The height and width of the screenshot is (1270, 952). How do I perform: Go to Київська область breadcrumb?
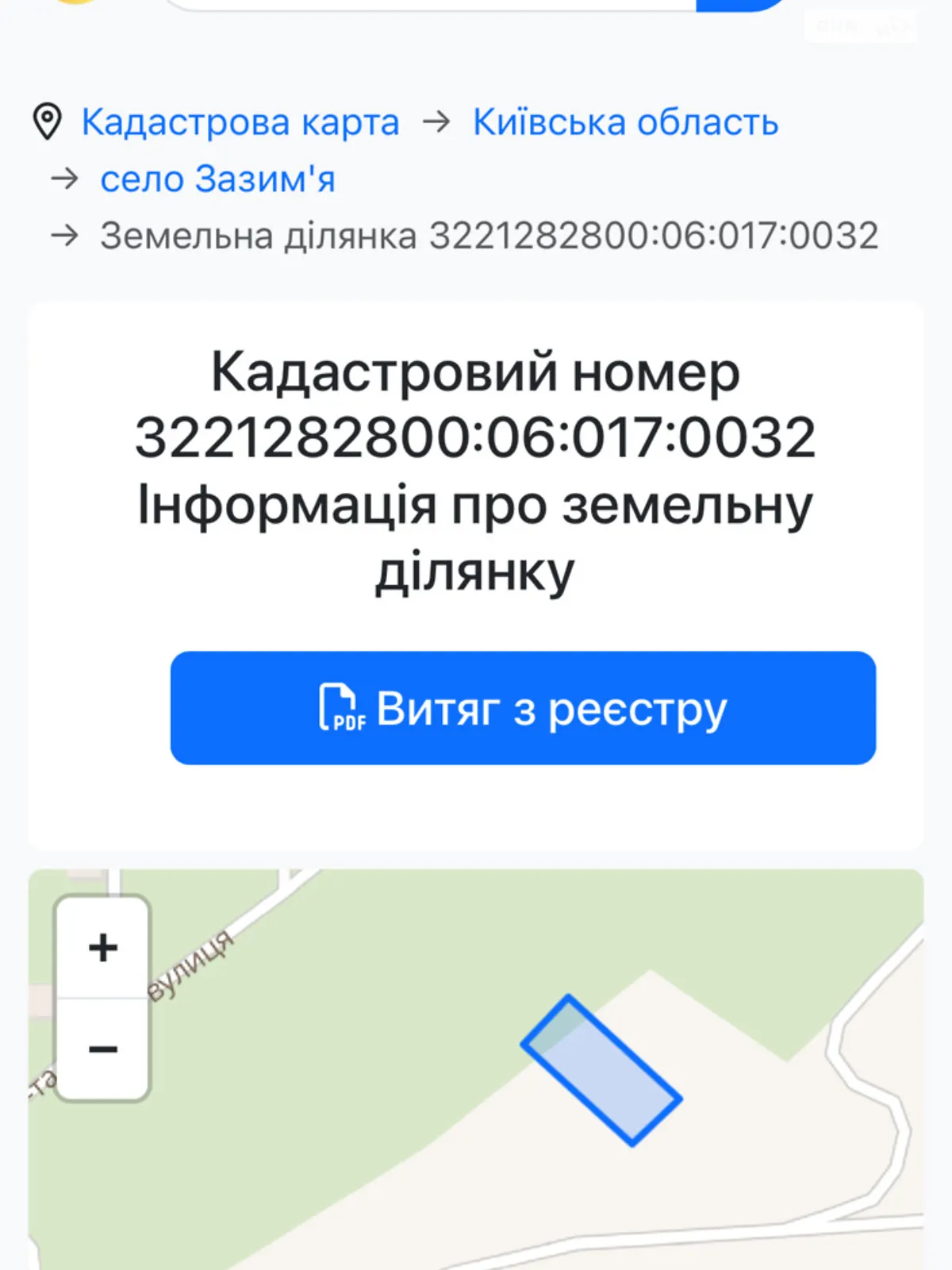point(625,122)
